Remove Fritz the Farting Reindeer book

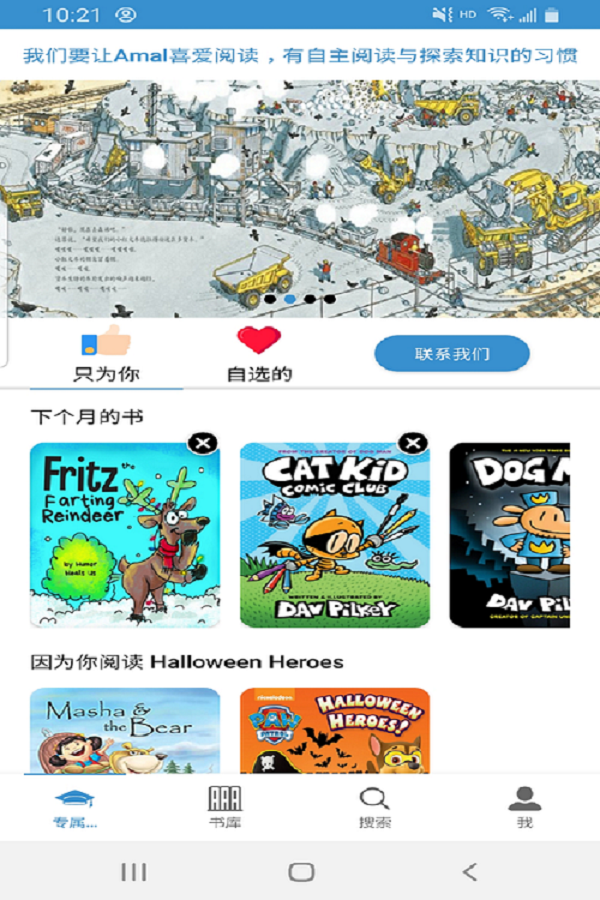click(202, 443)
